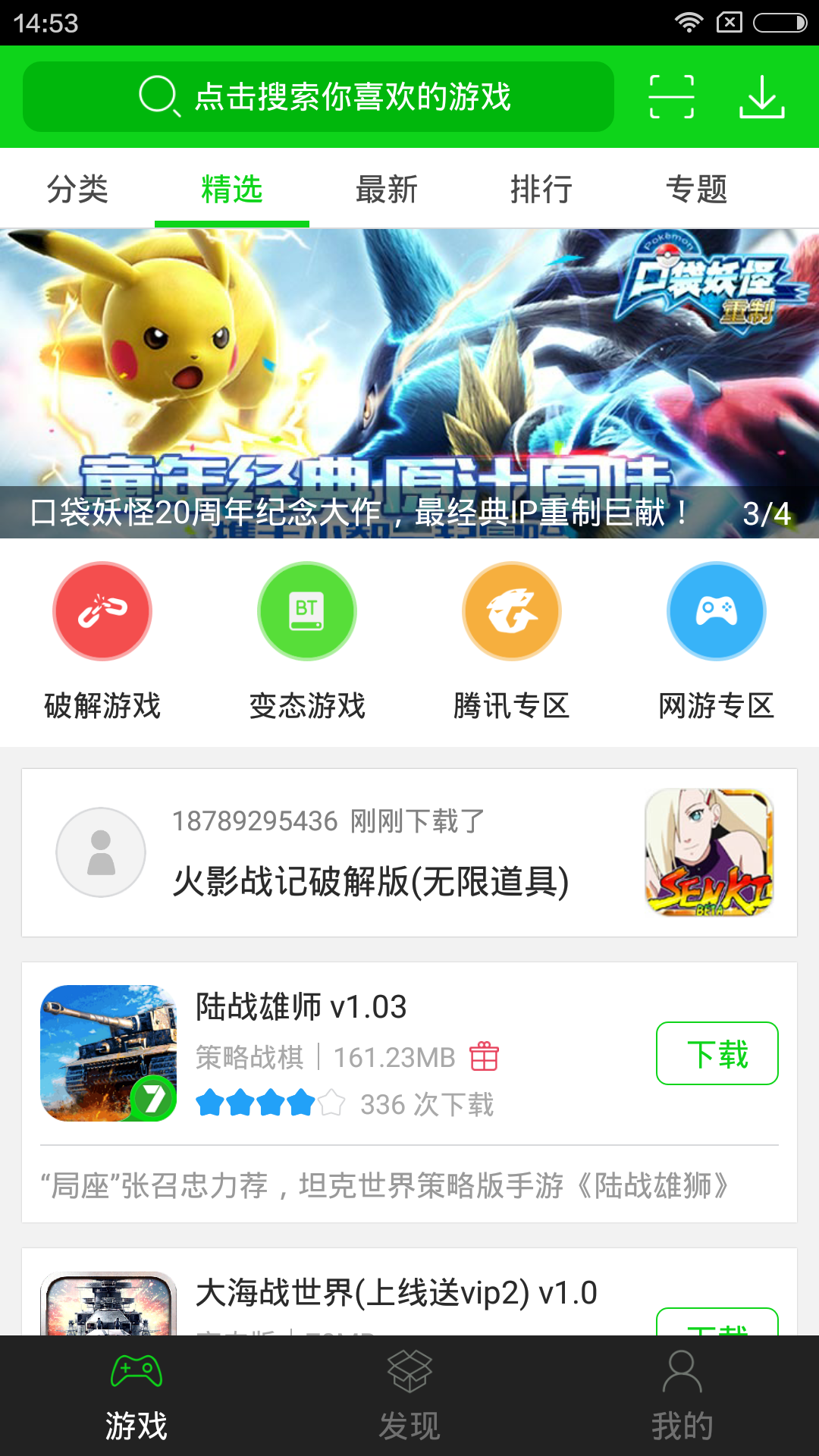Open the 腾讯专区 Tencent zone icon
Image resolution: width=819 pixels, height=1456 pixels.
pyautogui.click(x=511, y=610)
